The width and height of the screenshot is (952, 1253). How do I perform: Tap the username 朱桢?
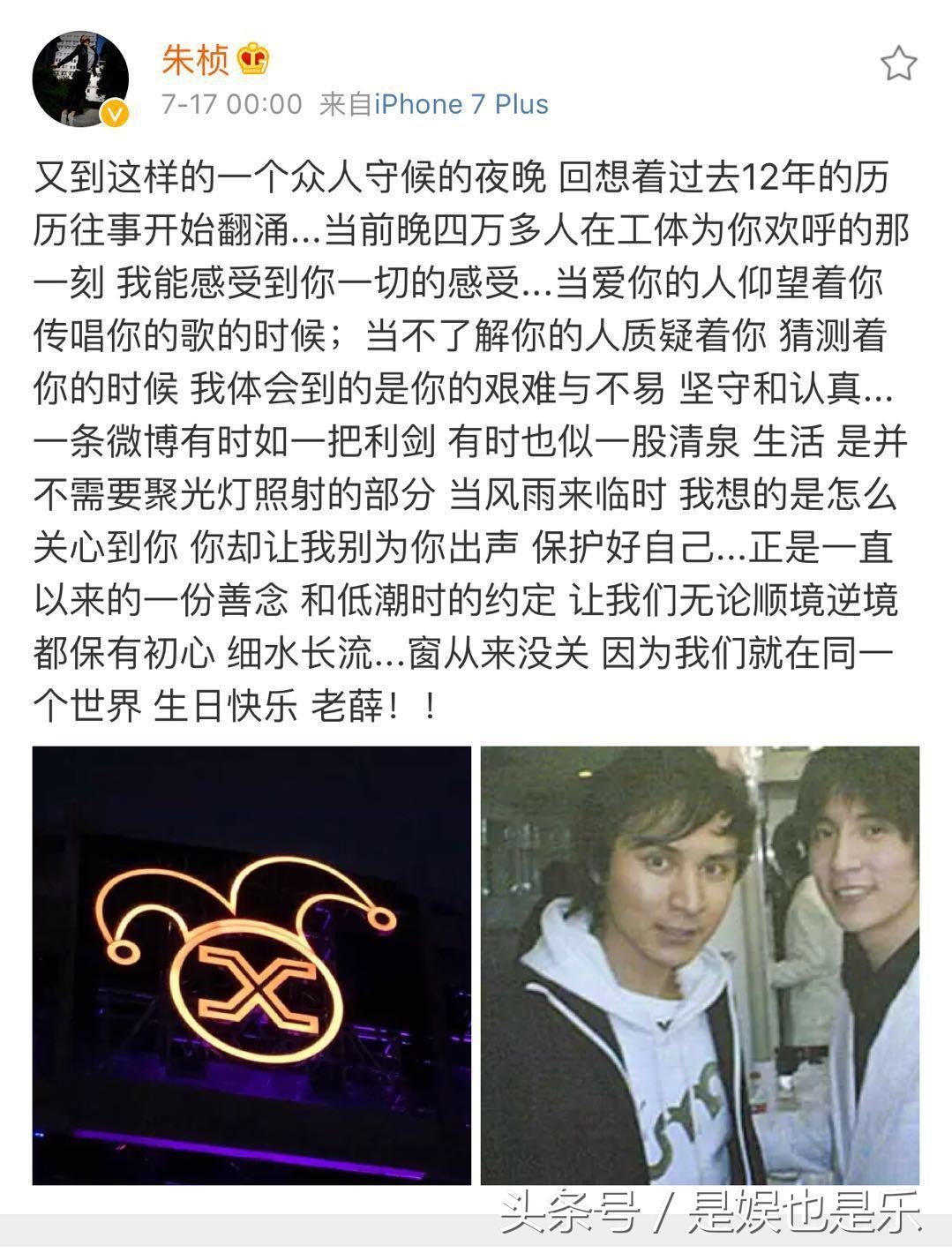[195, 59]
